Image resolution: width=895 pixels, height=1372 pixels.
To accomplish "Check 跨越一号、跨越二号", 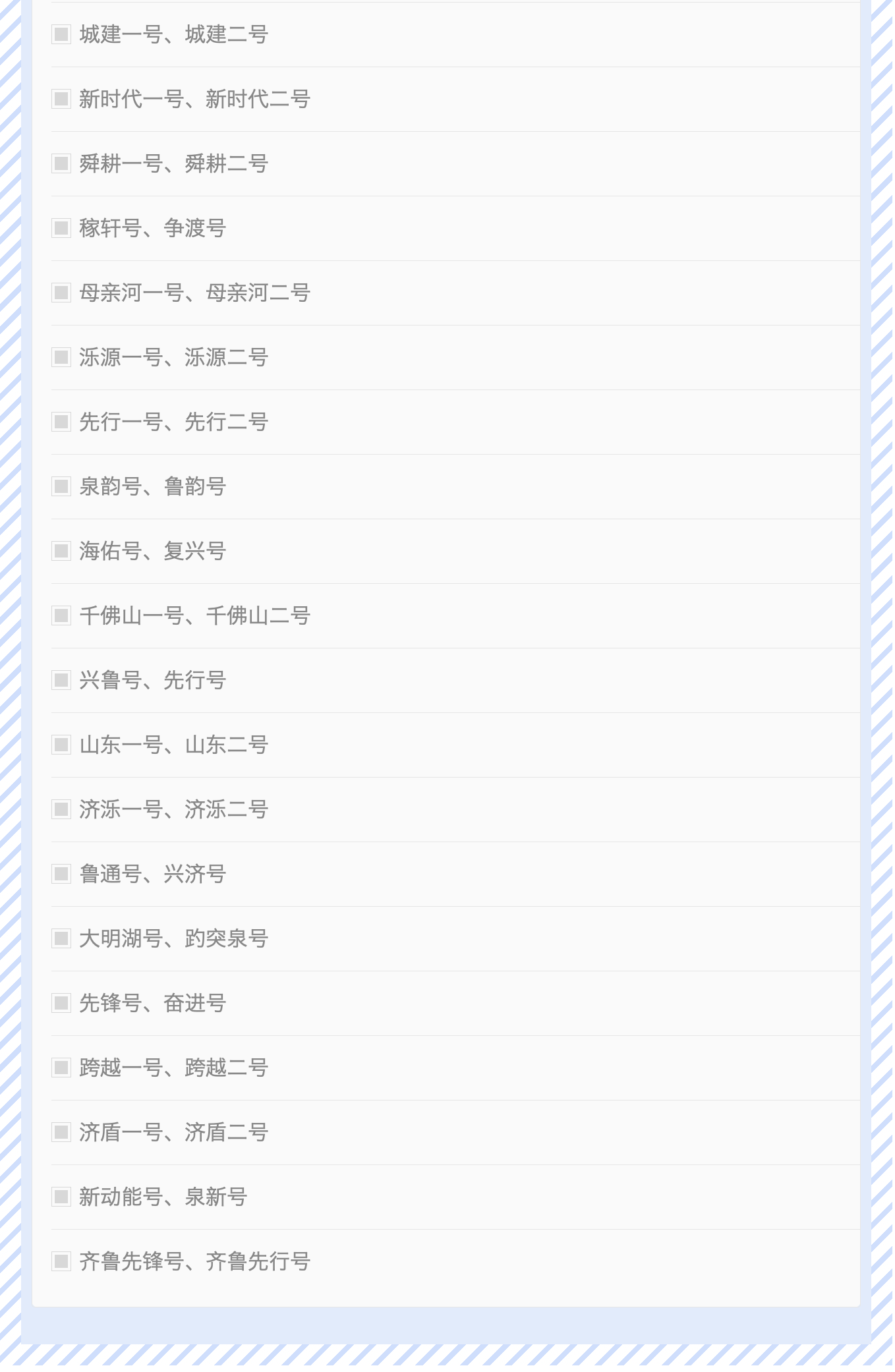I will pyautogui.click(x=61, y=1068).
